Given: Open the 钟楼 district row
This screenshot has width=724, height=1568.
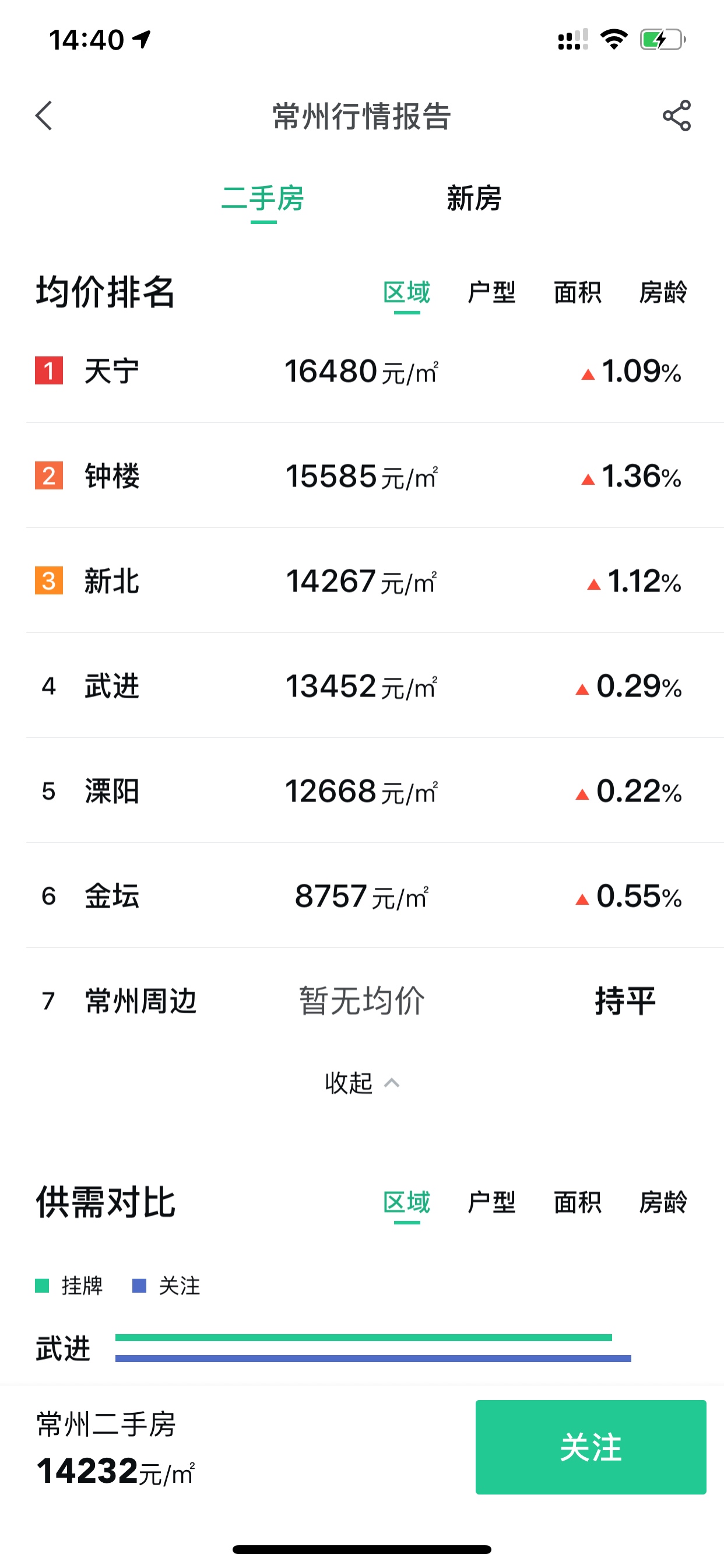Looking at the screenshot, I should tap(361, 476).
